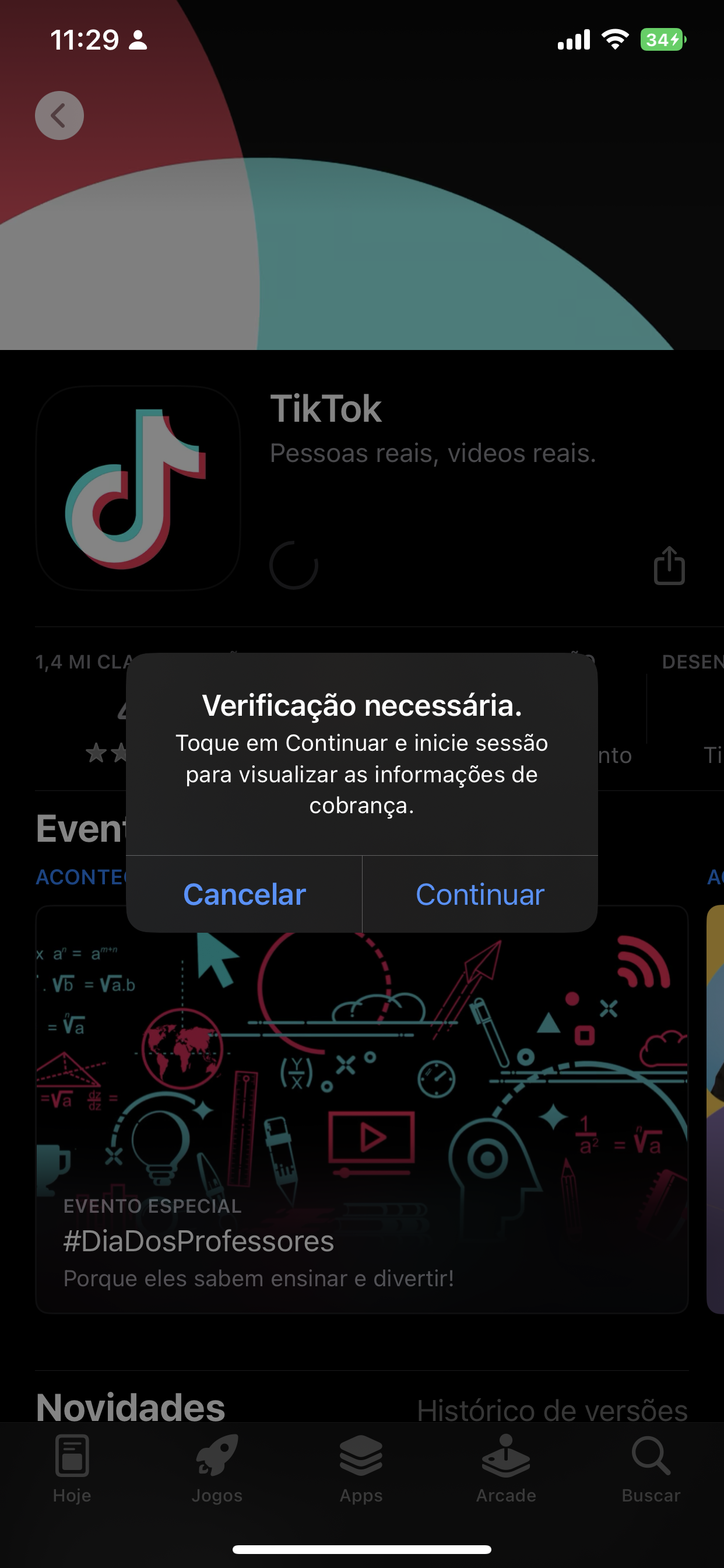The image size is (724, 1568).
Task: Go back using the top arrow
Action: (59, 116)
